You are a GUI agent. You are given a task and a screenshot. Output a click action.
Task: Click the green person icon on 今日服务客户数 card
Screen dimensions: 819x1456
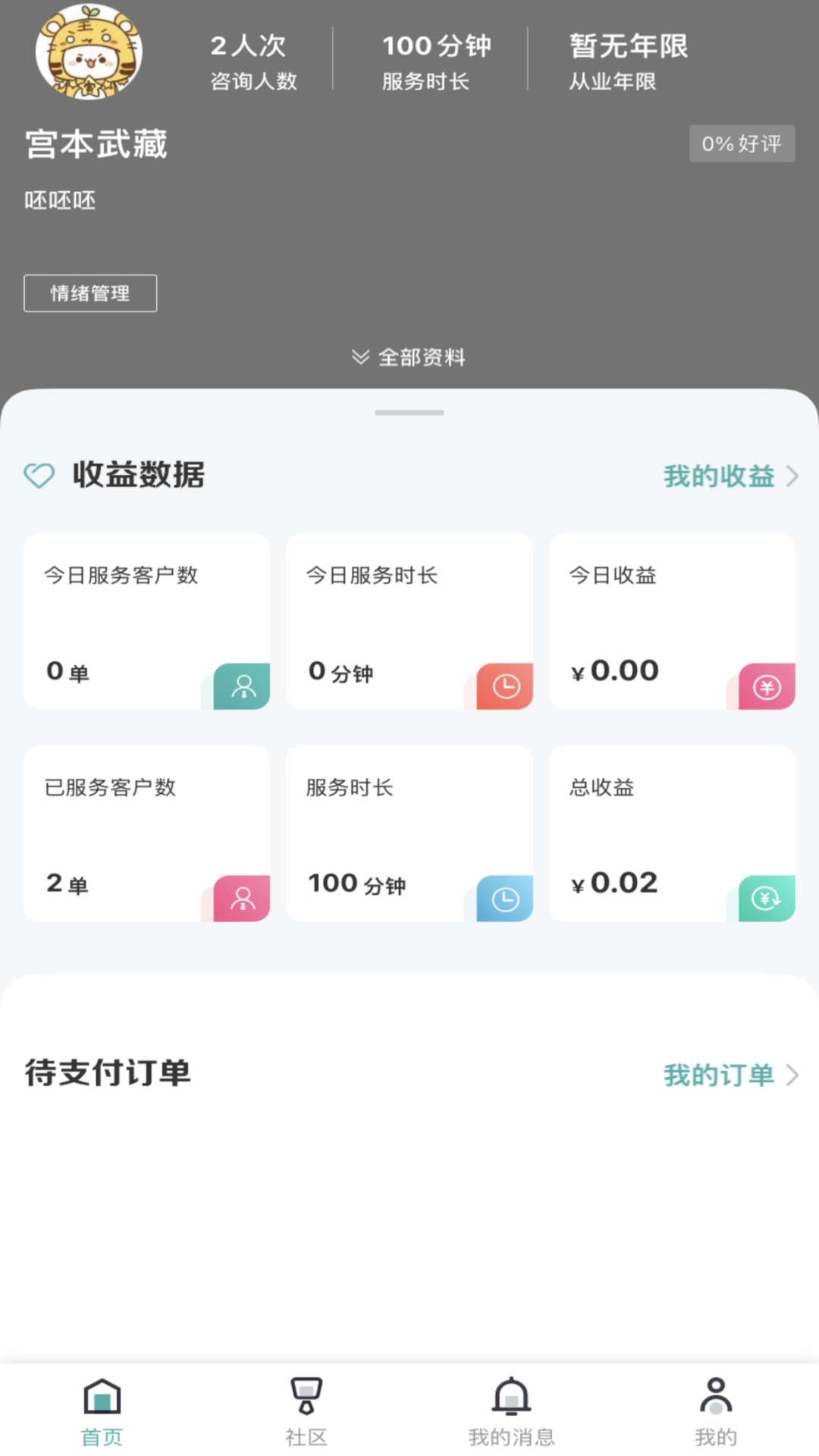(x=242, y=687)
